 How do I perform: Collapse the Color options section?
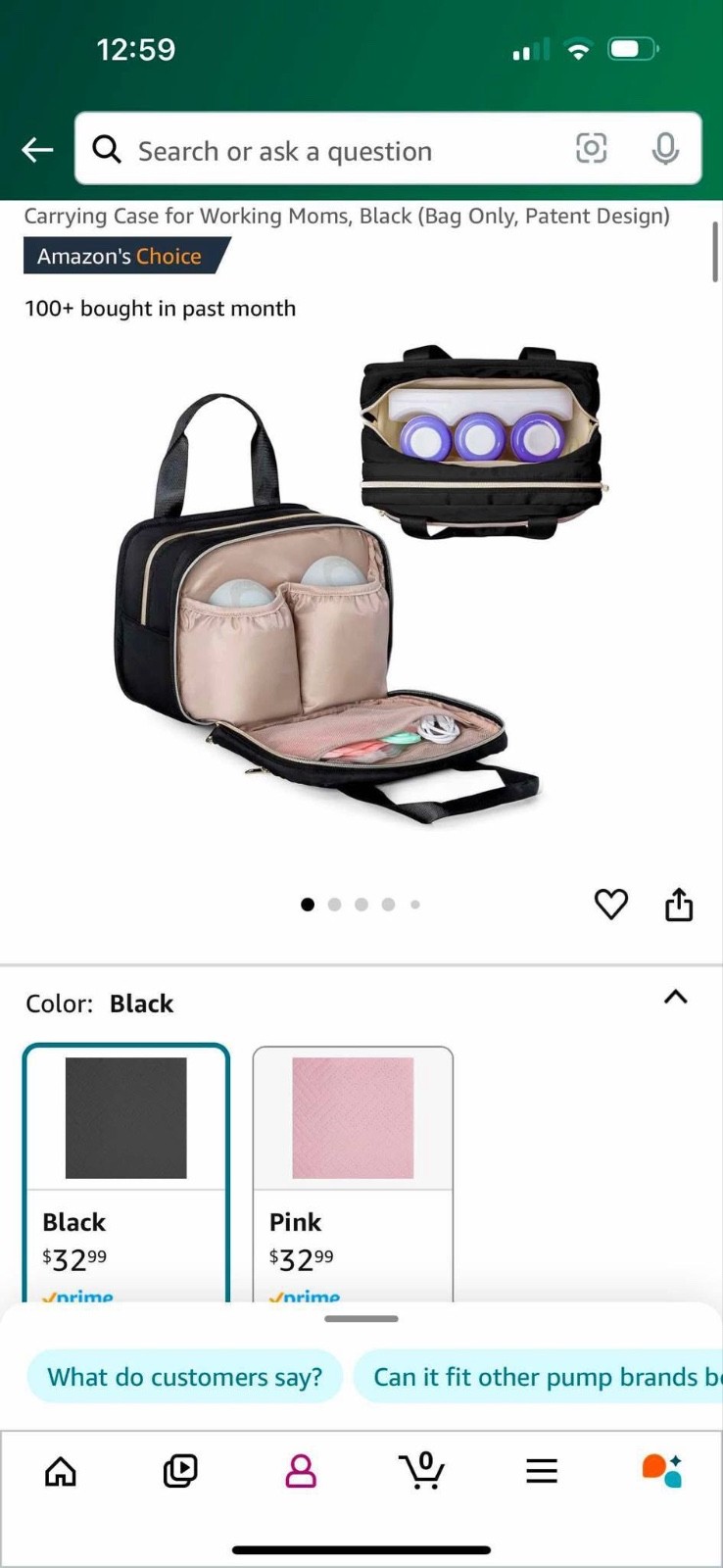point(675,998)
